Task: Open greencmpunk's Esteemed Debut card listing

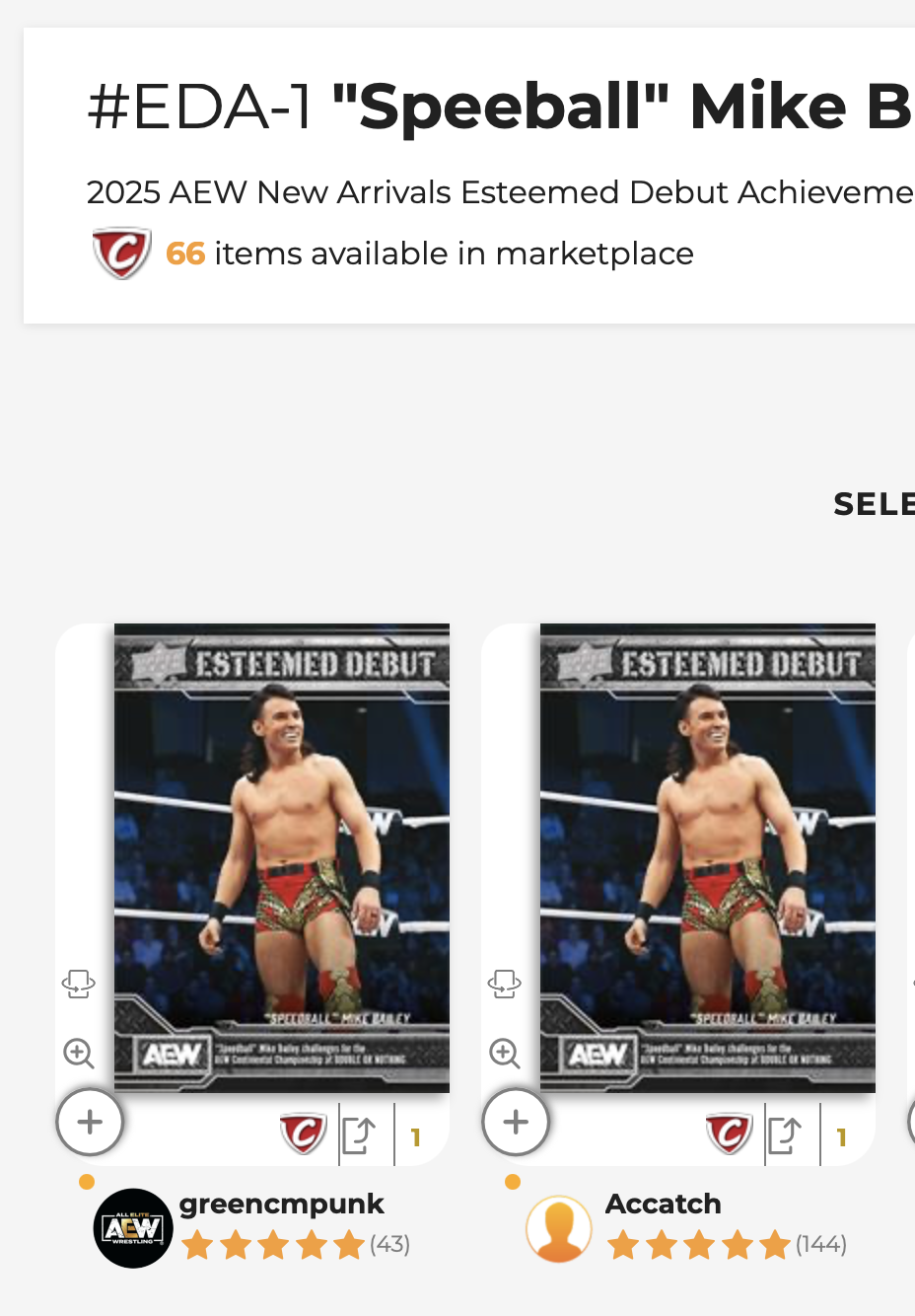Action: pos(282,856)
